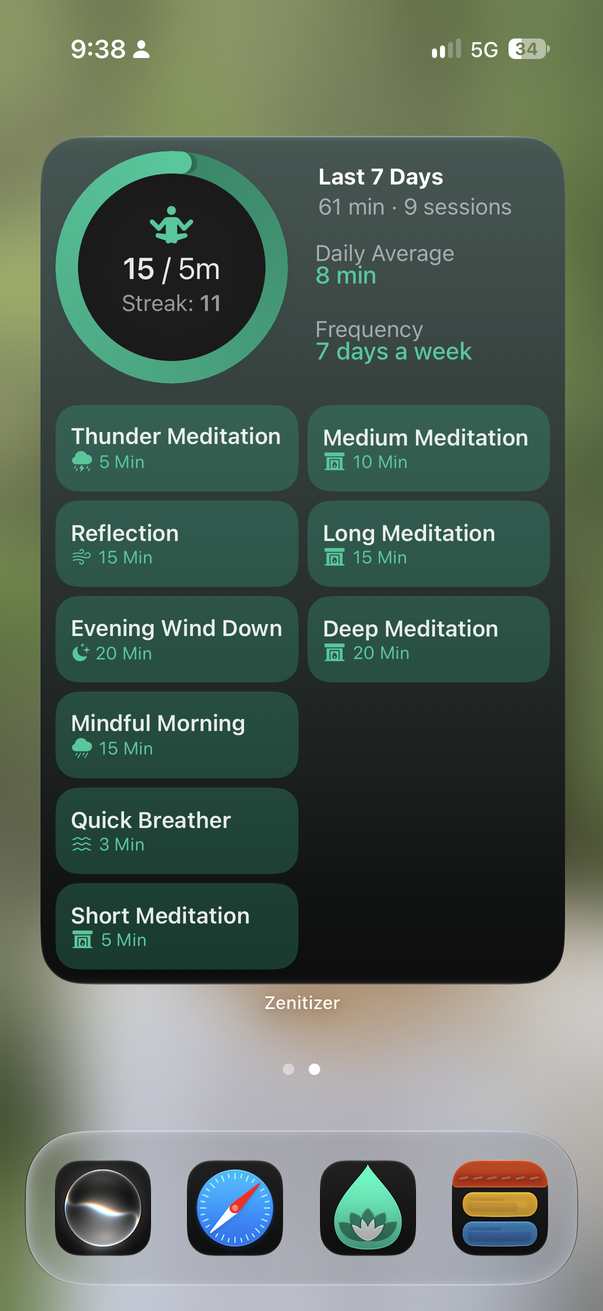Start the Medium Meditation 10 Min
The height and width of the screenshot is (1311, 603).
[429, 448]
